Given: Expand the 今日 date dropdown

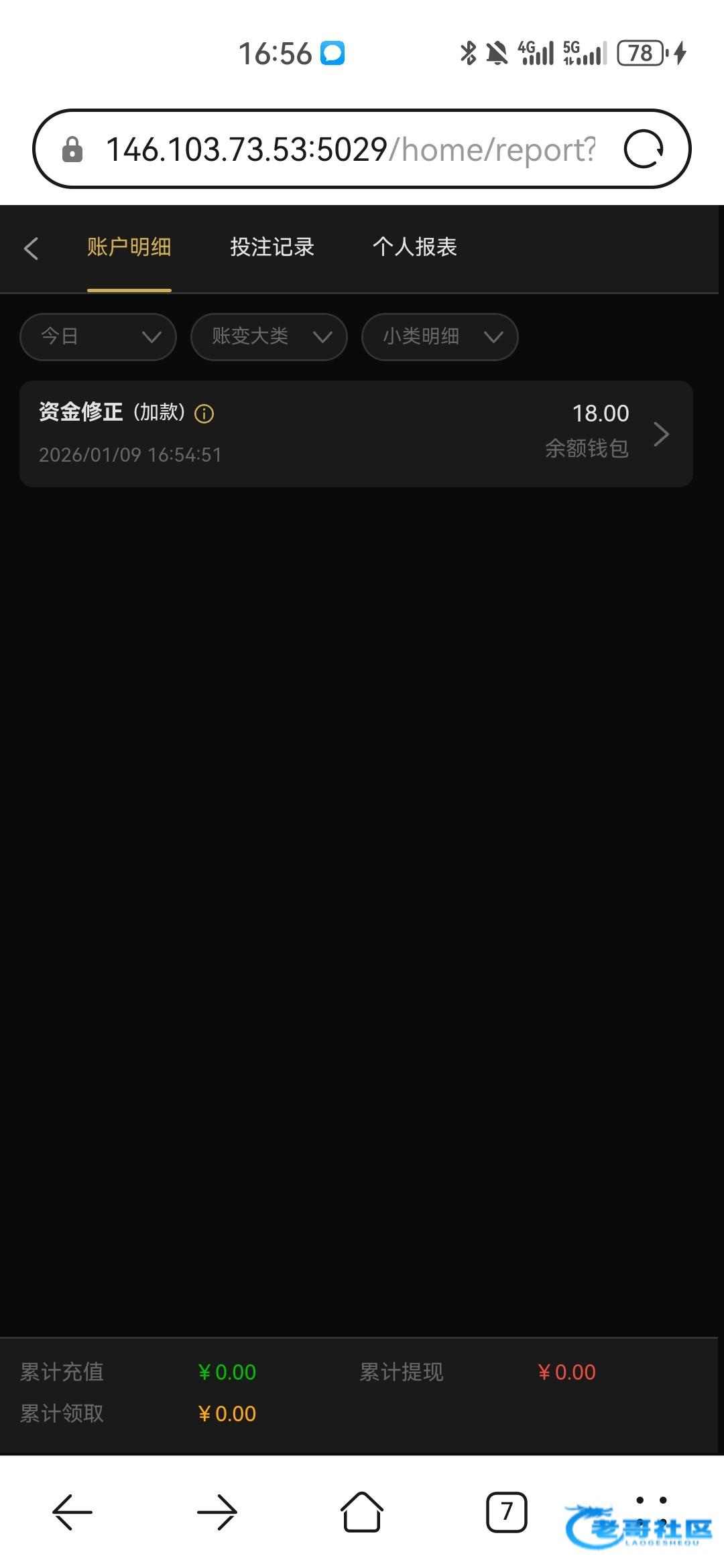Looking at the screenshot, I should click(x=98, y=336).
